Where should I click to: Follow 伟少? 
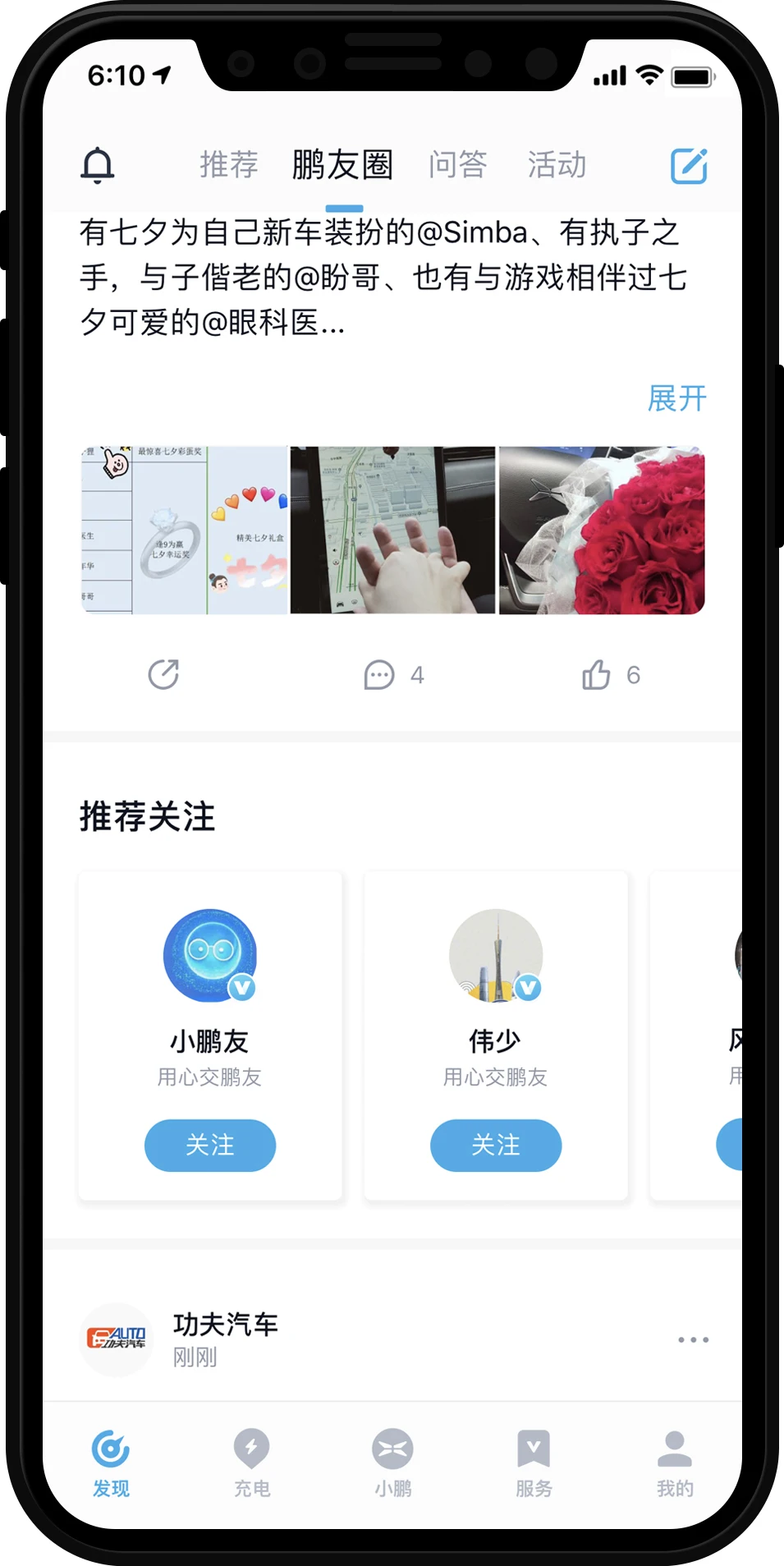(x=496, y=1145)
